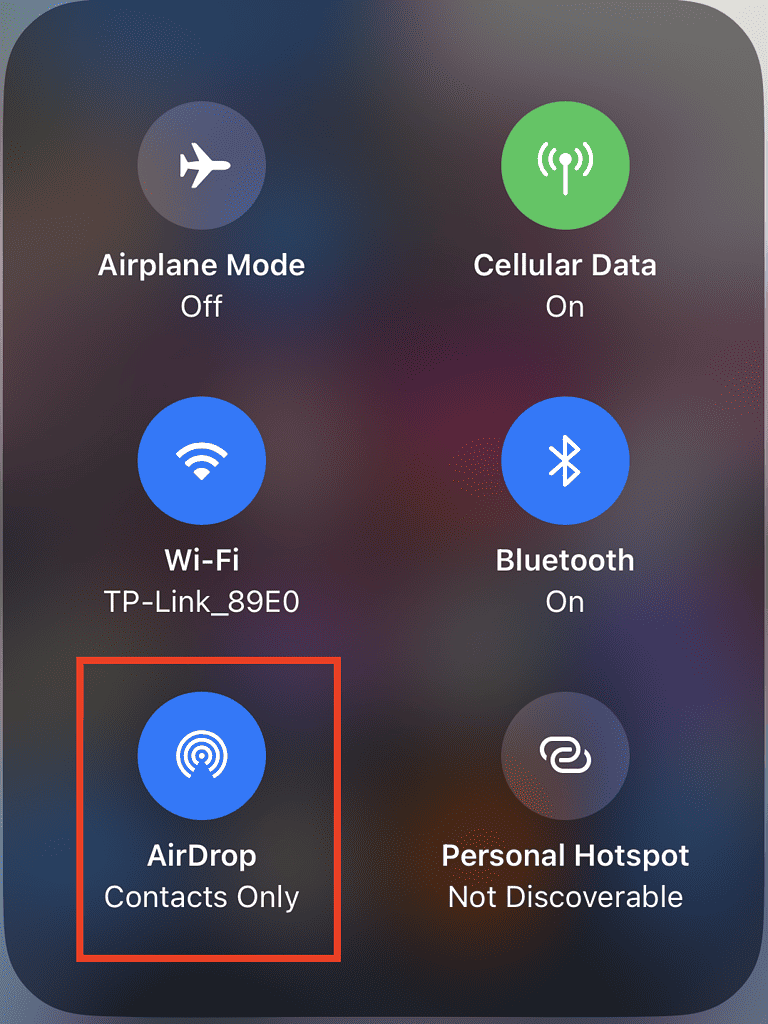The image size is (768, 1024).
Task: Turn on Airplane Mode
Action: (x=201, y=166)
